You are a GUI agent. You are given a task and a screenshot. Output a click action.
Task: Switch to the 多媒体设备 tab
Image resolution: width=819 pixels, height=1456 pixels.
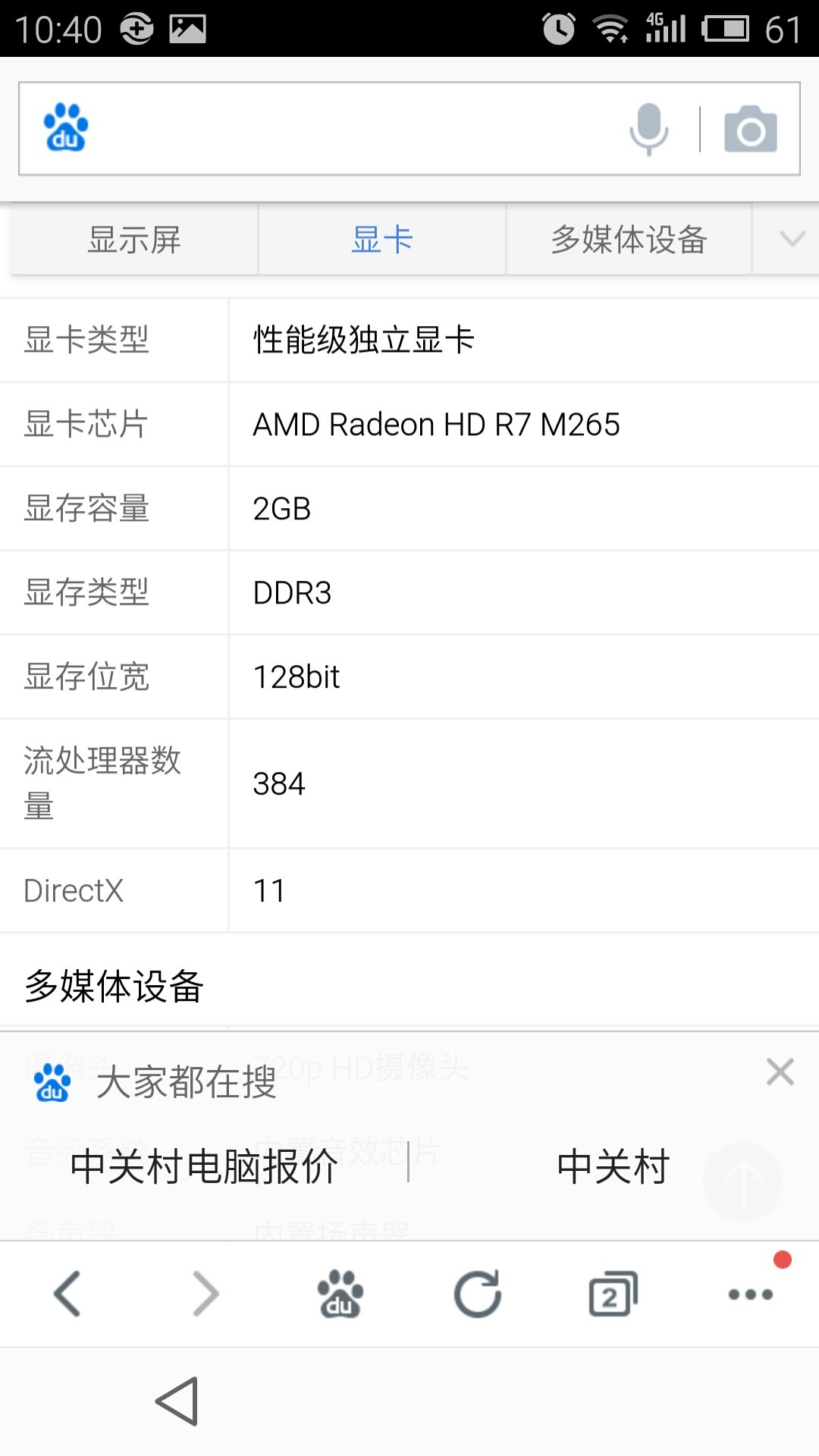[x=629, y=240]
